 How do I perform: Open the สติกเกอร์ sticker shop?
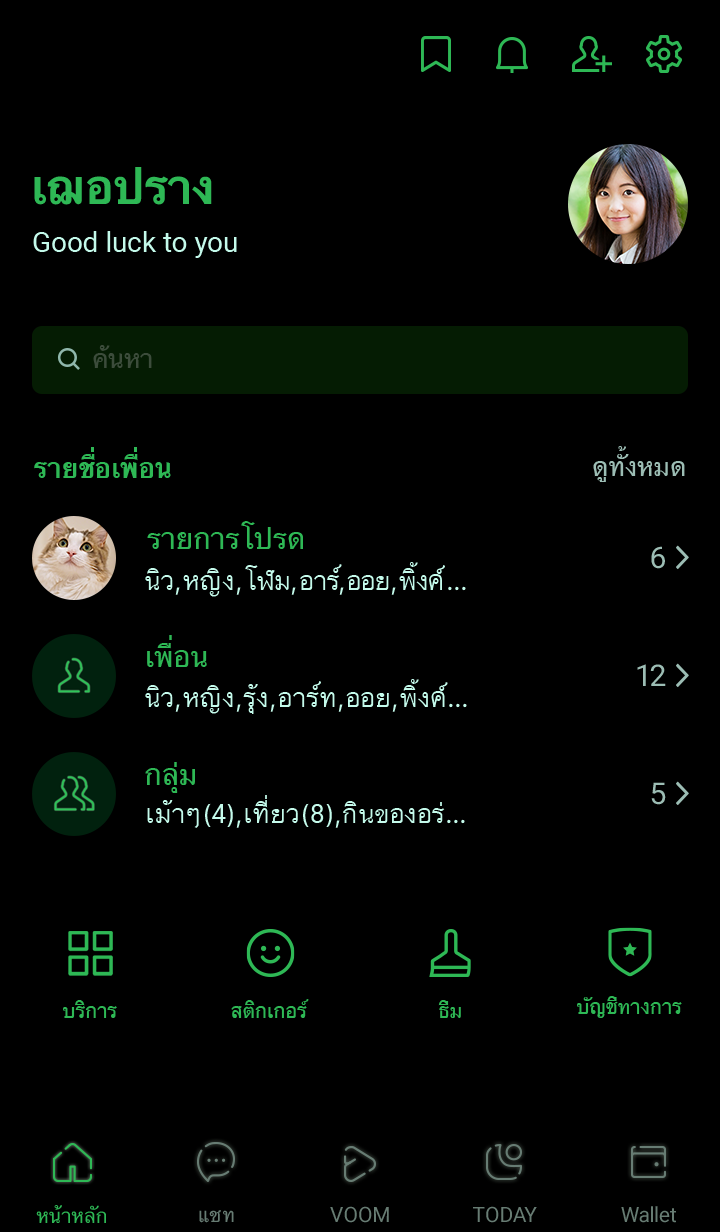click(x=270, y=972)
